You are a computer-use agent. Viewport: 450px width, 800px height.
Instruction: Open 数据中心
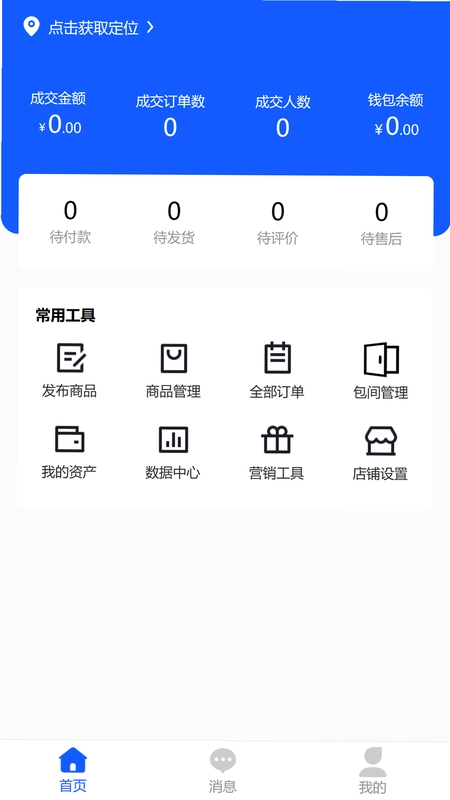[173, 453]
